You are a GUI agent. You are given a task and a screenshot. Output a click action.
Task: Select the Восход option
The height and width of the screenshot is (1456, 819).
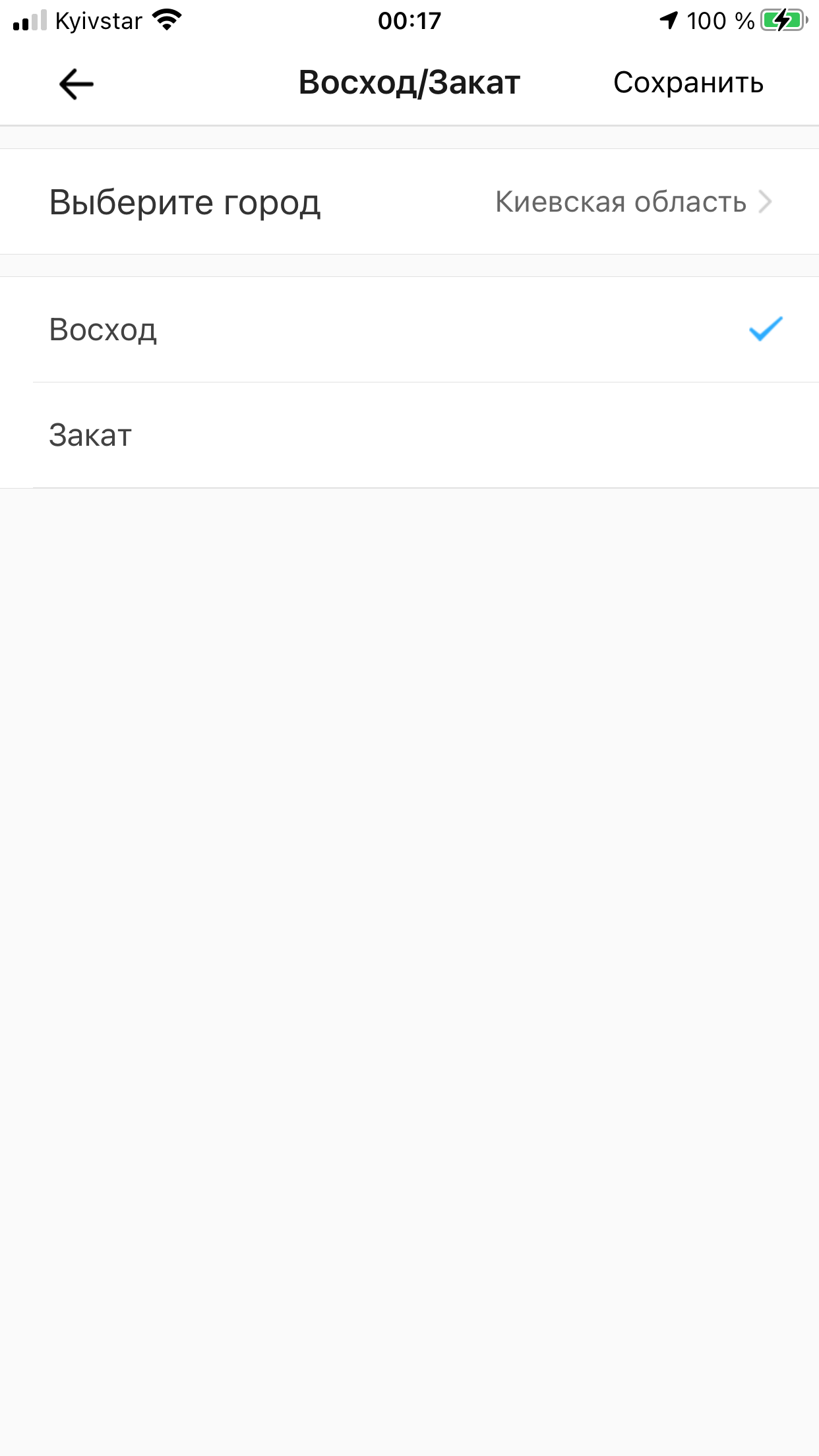click(409, 329)
